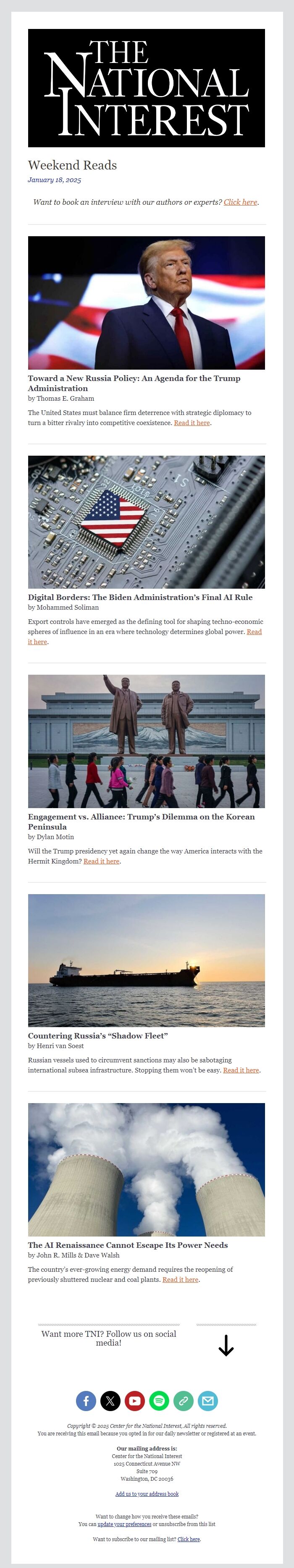
Task: Open the Facebook icon
Action: [86, 1401]
